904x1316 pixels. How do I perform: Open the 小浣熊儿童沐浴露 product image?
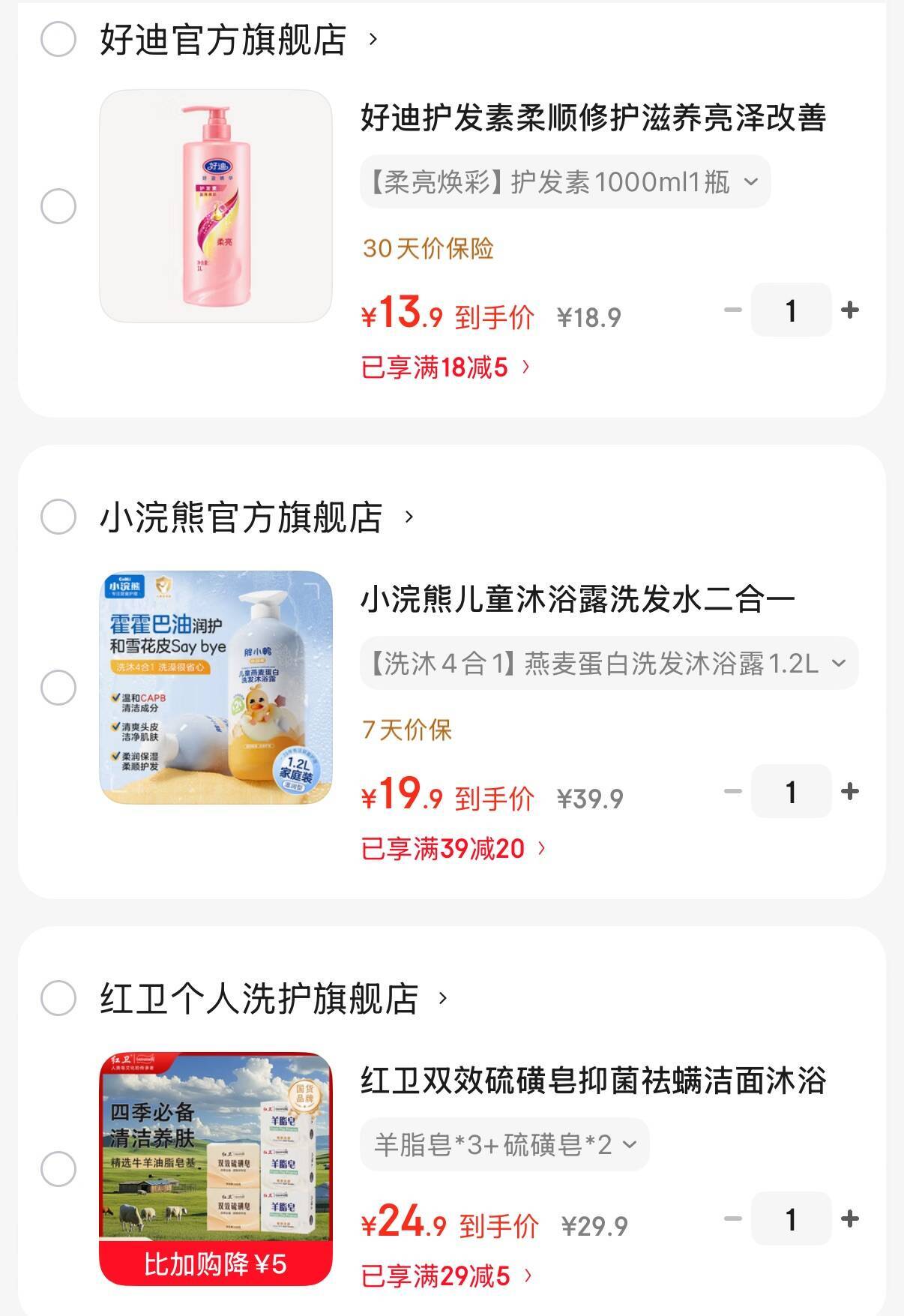[216, 688]
